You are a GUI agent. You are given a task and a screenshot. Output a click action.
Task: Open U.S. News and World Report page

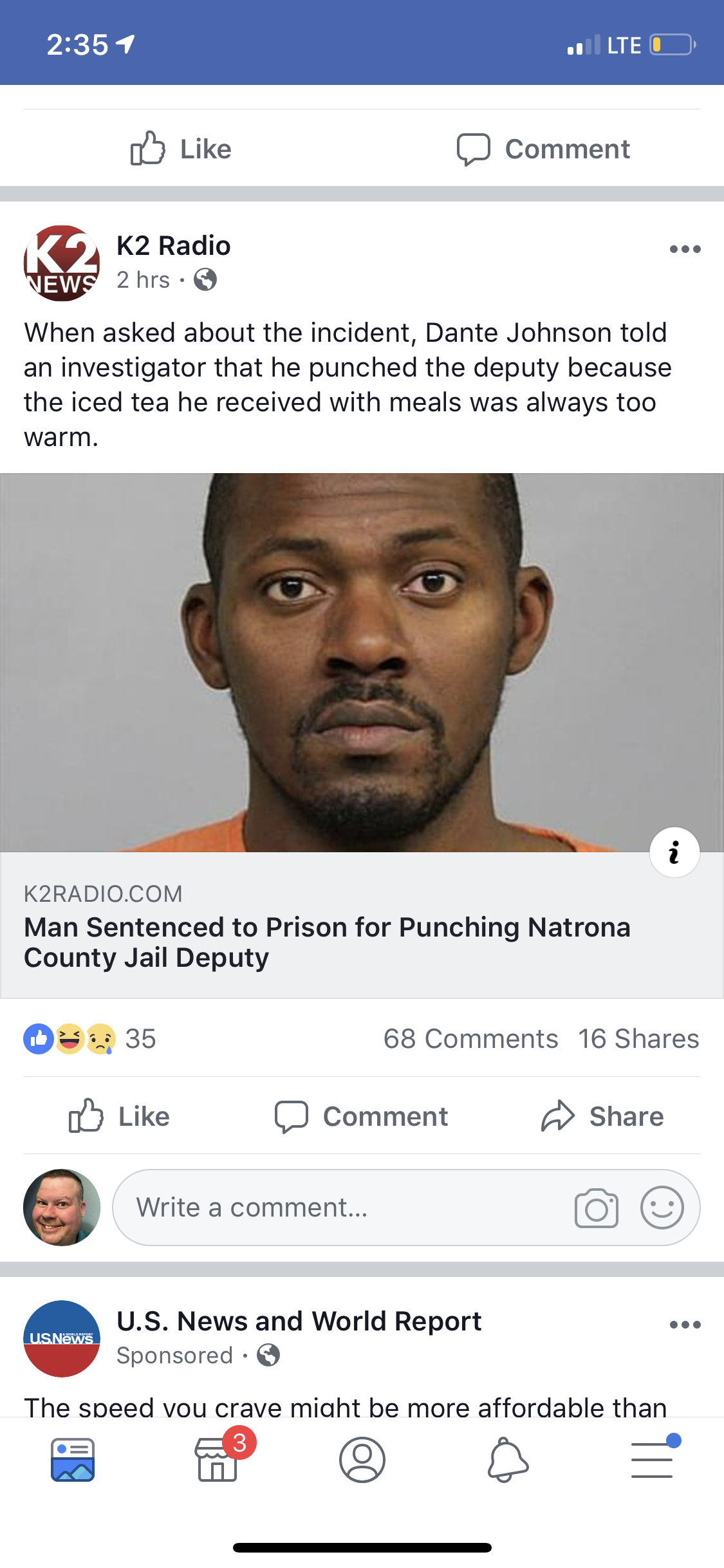[299, 1321]
